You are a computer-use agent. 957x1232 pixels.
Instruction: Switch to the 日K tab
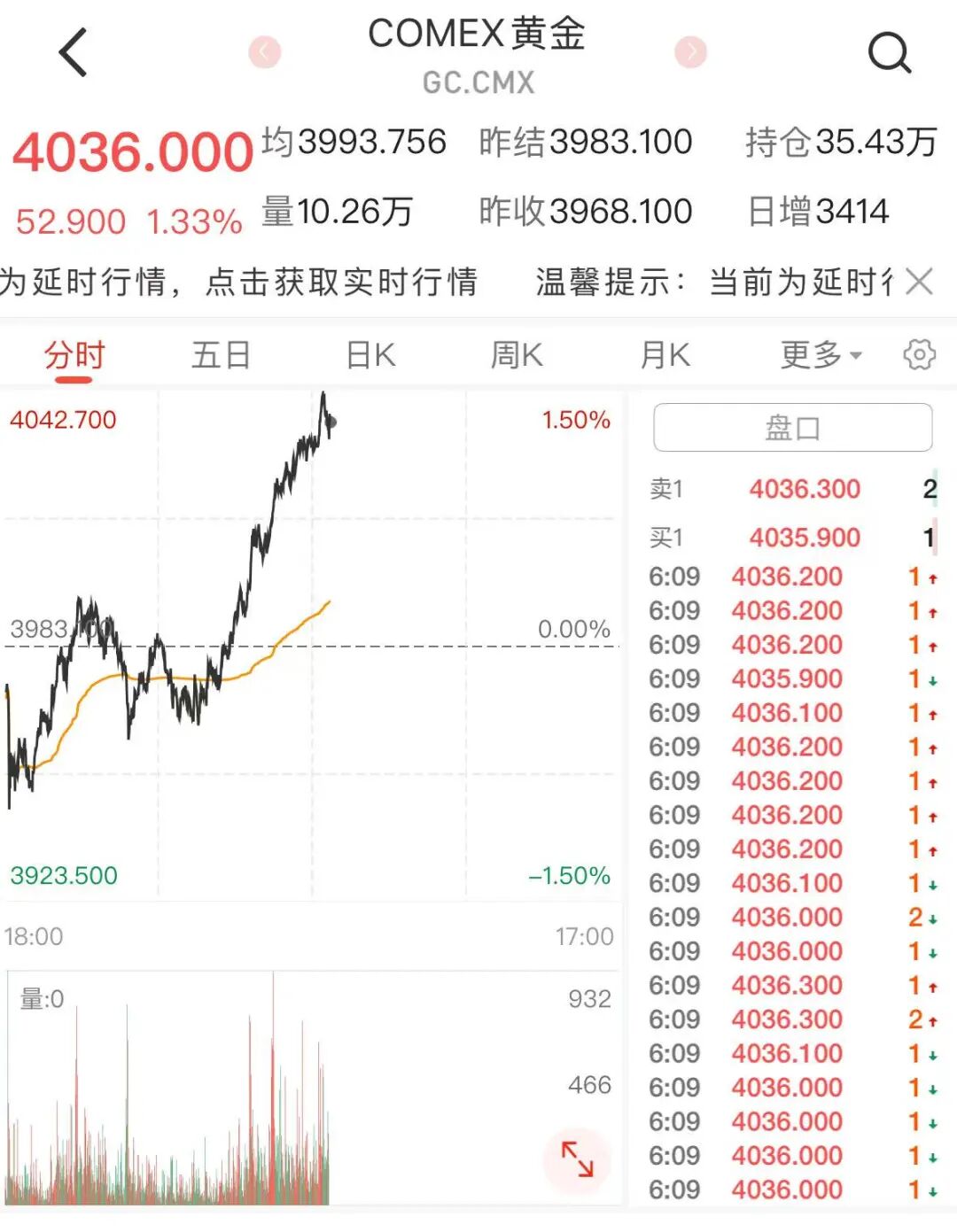tap(370, 356)
